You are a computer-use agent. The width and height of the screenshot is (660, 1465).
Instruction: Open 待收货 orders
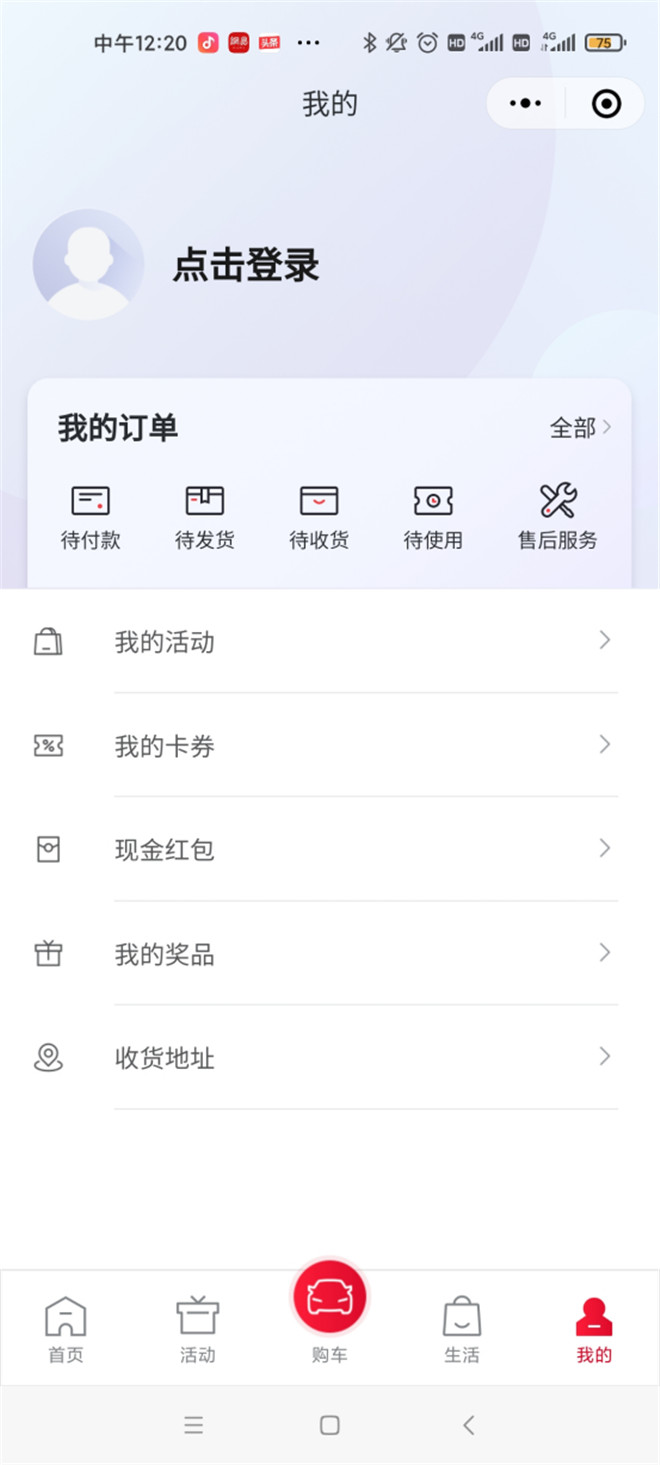tap(319, 517)
